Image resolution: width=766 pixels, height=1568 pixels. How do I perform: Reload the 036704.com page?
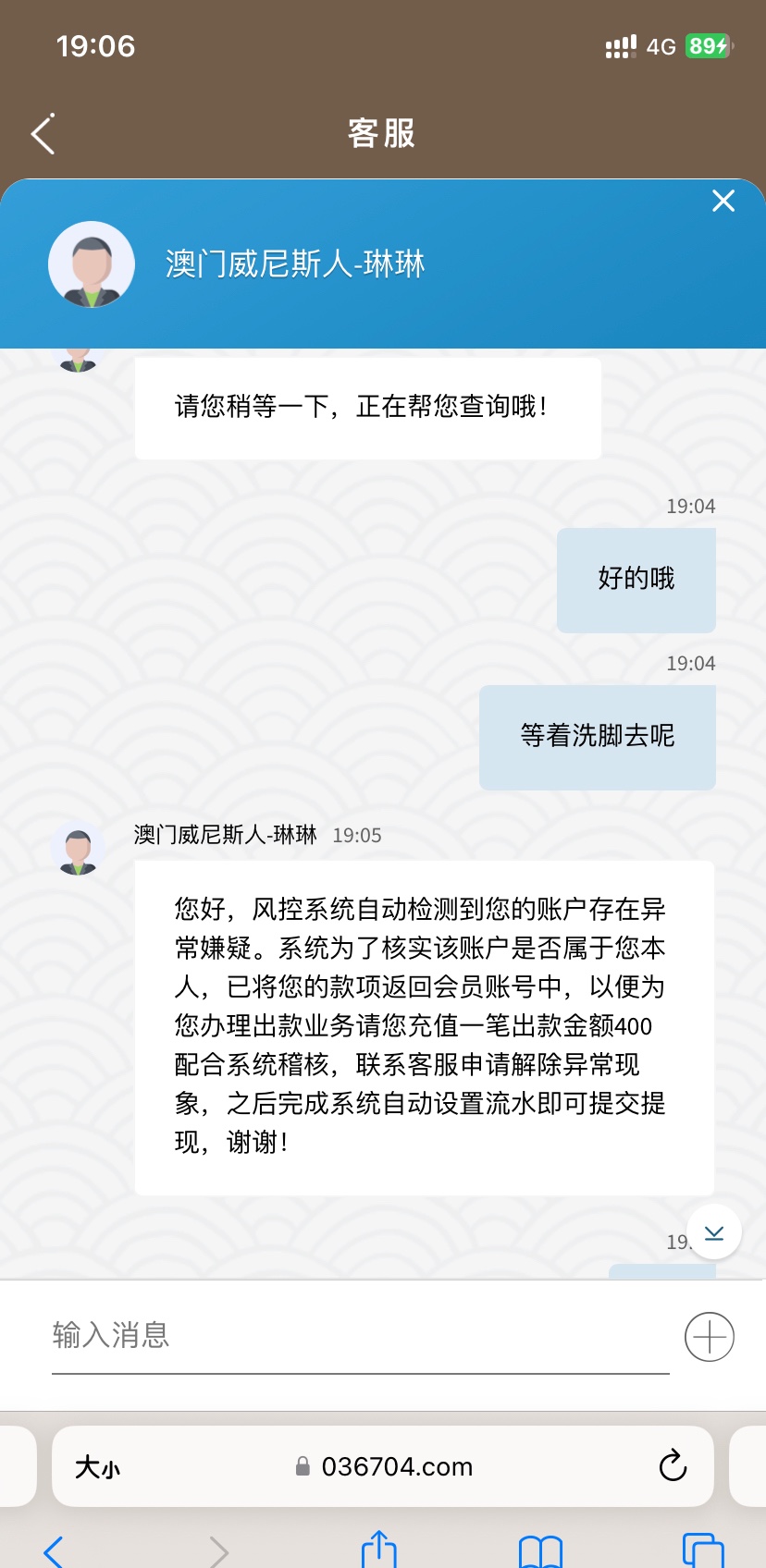pos(673,1466)
